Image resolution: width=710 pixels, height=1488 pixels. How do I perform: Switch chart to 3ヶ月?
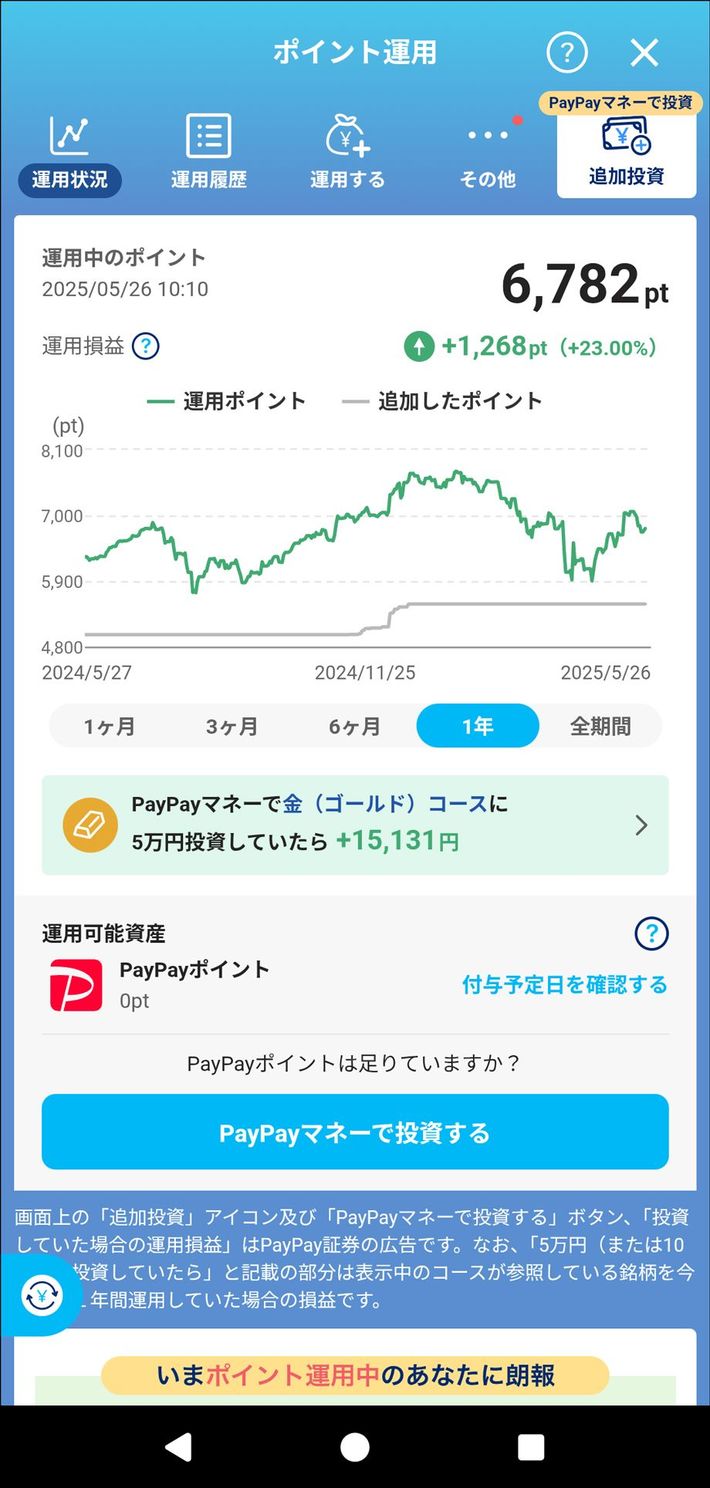tap(232, 727)
